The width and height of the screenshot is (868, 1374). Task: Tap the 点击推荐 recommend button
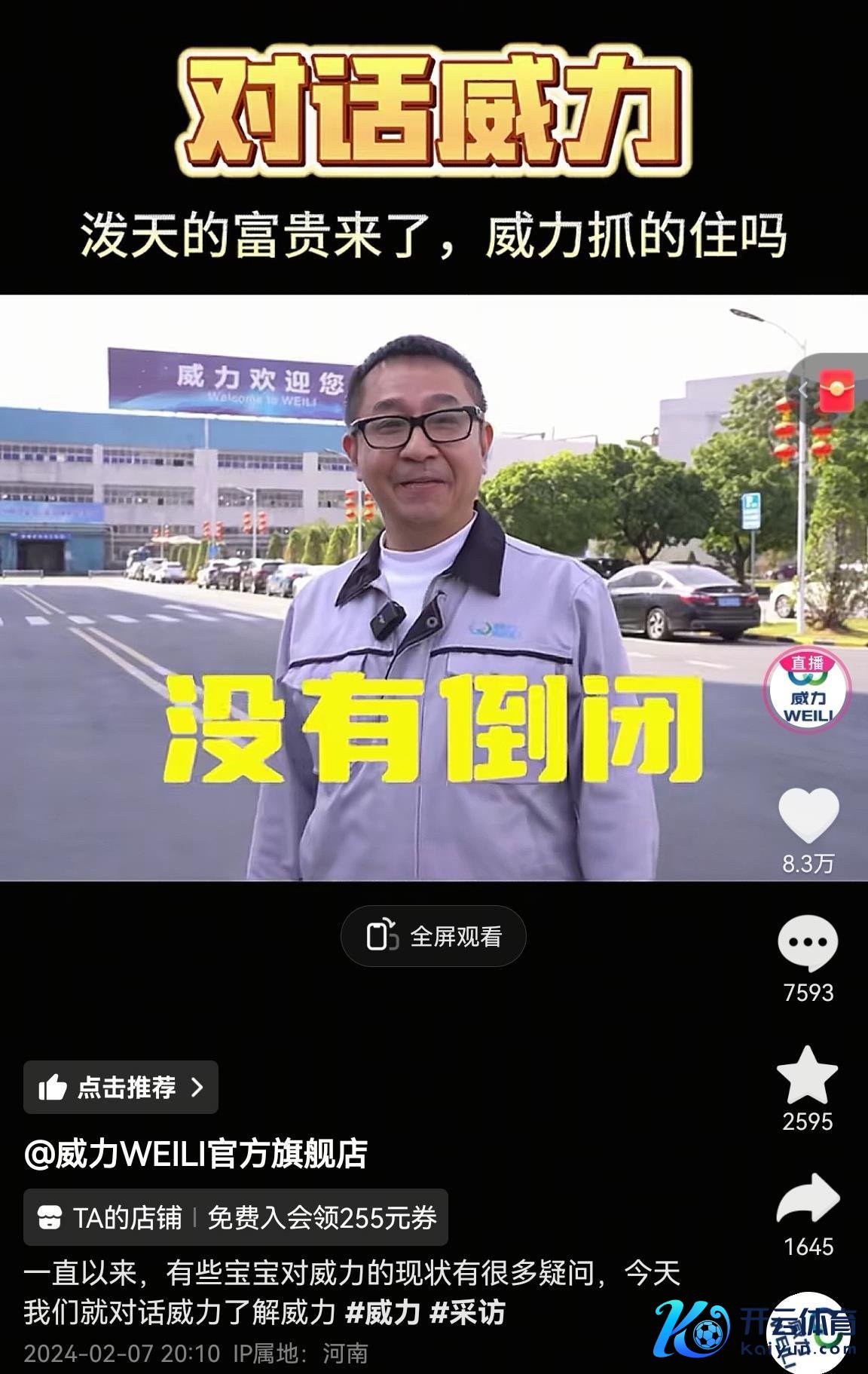pyautogui.click(x=121, y=1087)
